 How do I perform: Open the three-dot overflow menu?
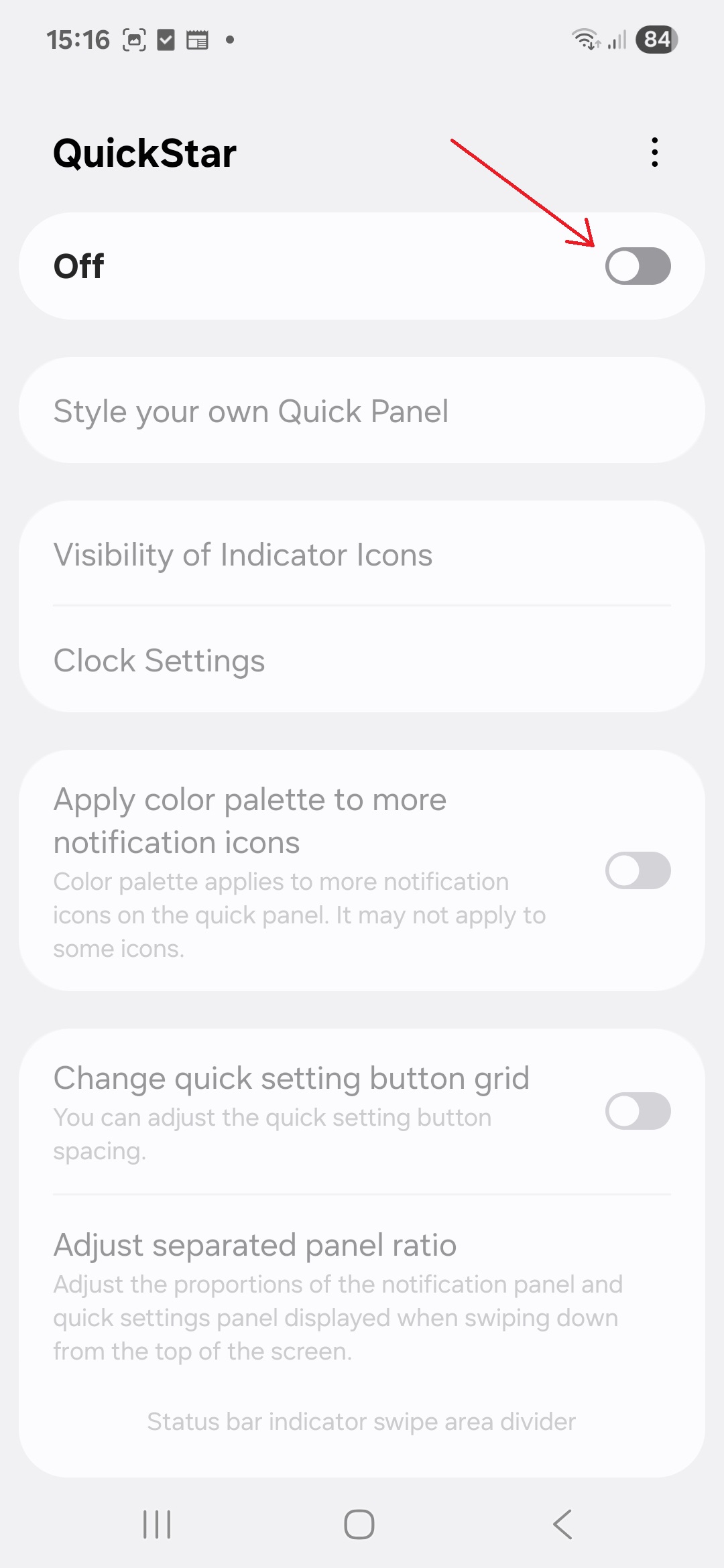click(x=654, y=153)
